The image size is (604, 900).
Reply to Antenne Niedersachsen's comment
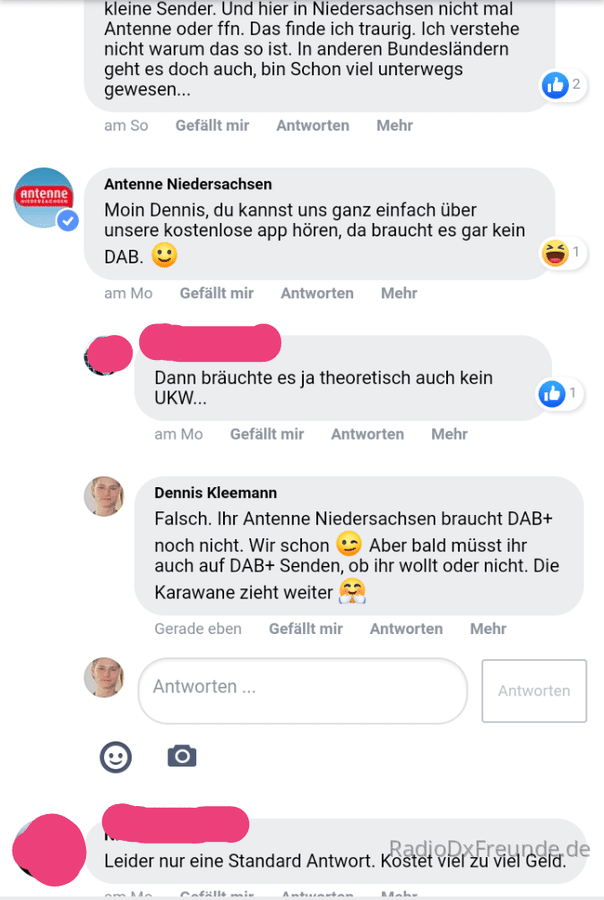point(317,294)
